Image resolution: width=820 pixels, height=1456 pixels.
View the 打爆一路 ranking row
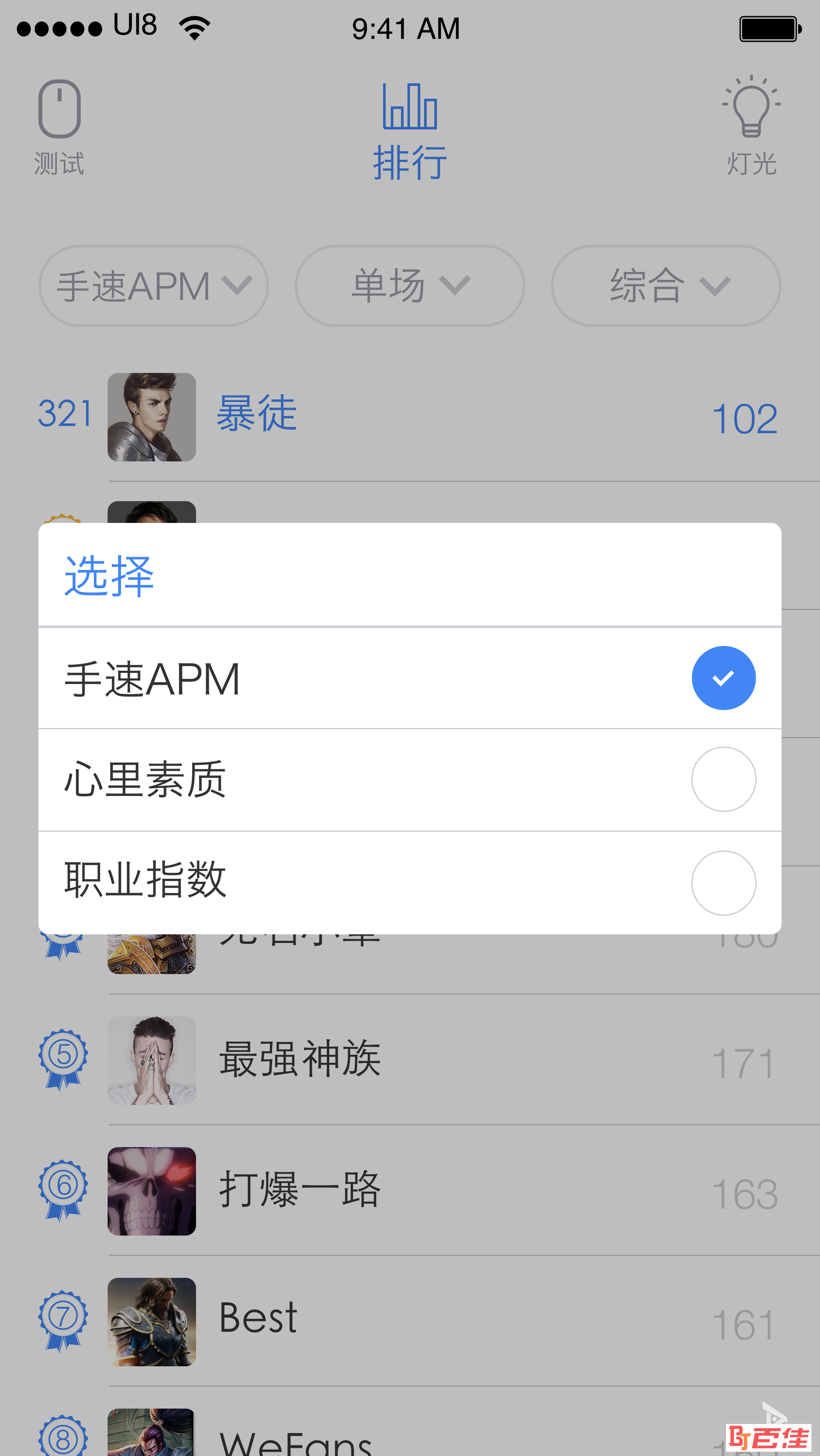pos(410,1191)
